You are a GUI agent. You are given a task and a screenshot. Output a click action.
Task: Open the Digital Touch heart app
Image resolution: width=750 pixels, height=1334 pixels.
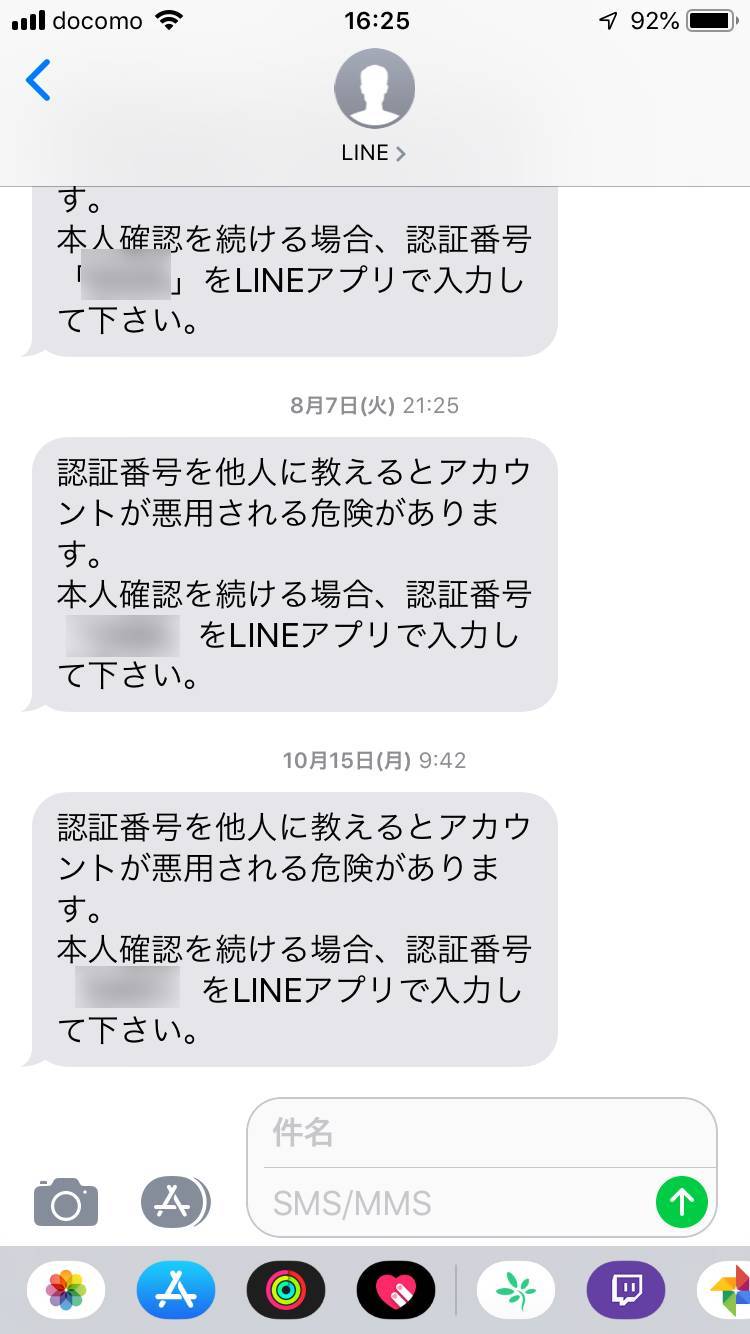coord(396,1290)
